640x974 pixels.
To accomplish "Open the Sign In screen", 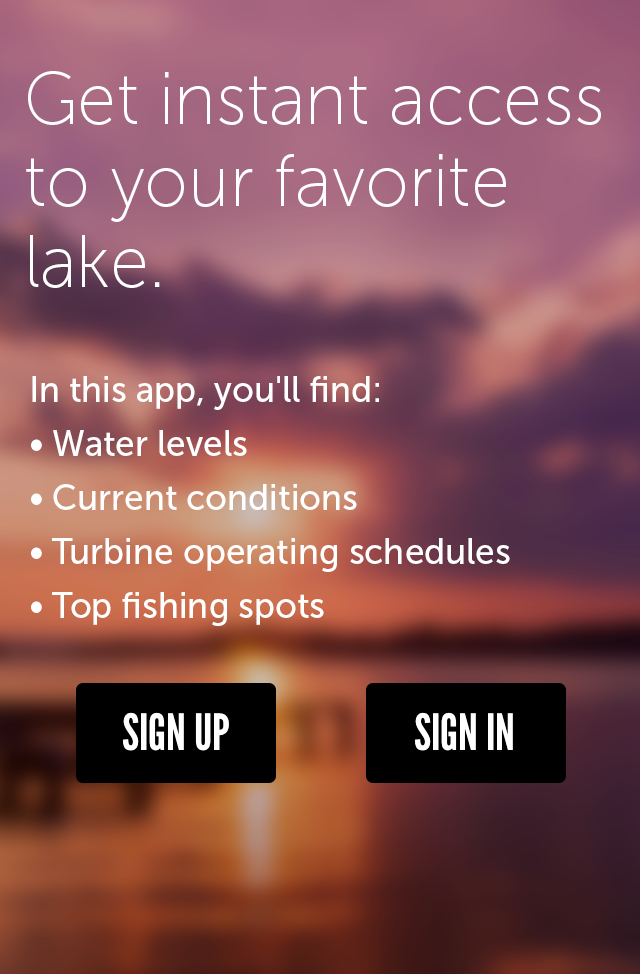I will click(x=465, y=733).
